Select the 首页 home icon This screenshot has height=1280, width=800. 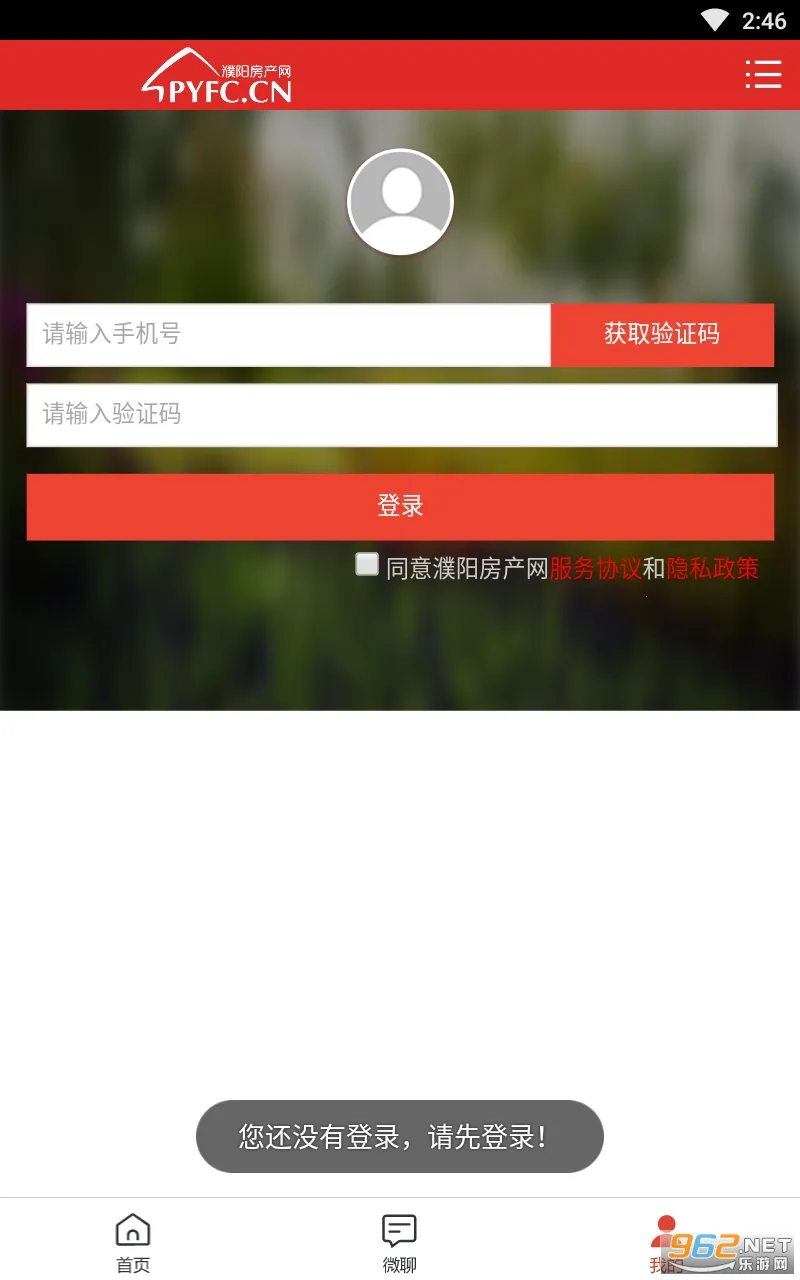(133, 1228)
